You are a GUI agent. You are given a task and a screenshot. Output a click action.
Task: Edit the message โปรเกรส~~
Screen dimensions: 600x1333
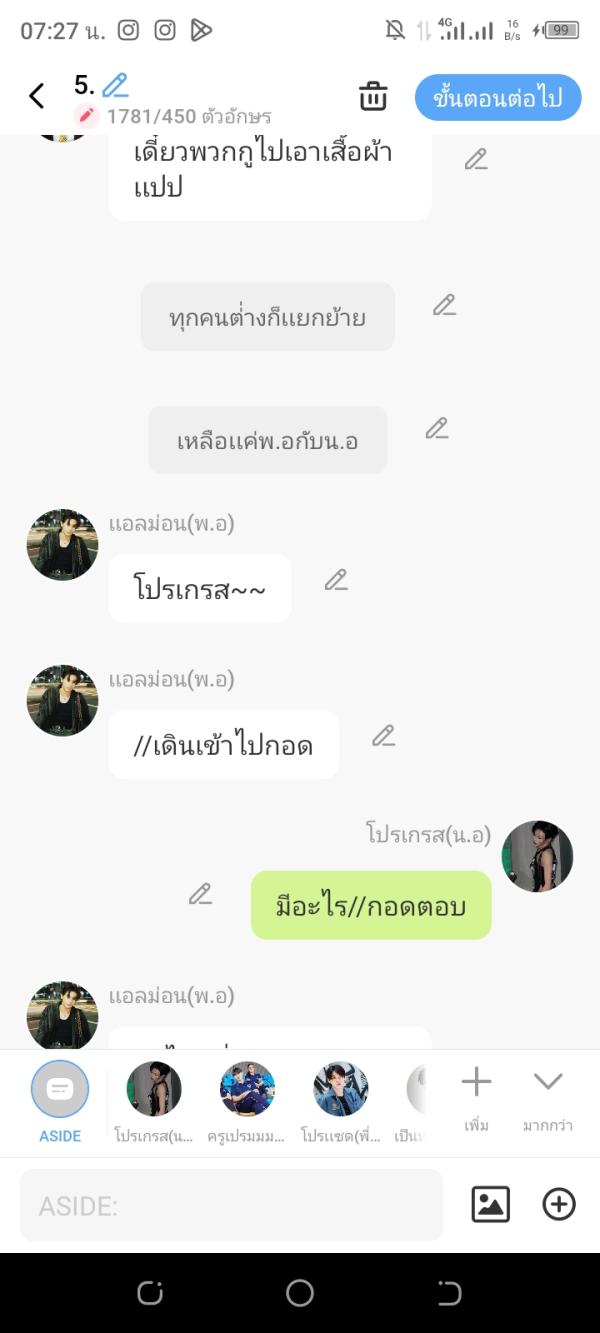click(x=336, y=580)
